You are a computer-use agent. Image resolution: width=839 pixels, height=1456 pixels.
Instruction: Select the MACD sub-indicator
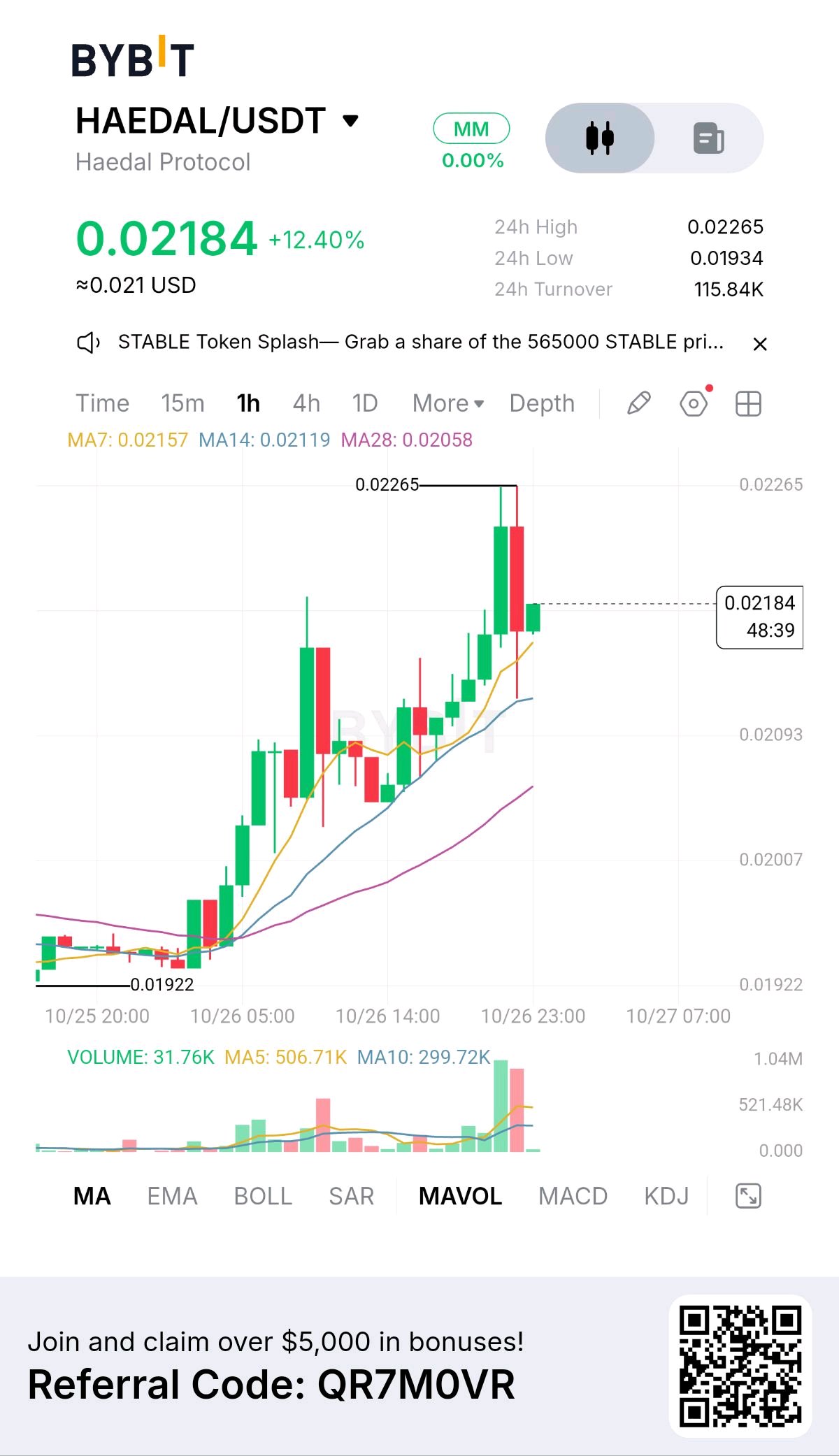[x=573, y=1196]
